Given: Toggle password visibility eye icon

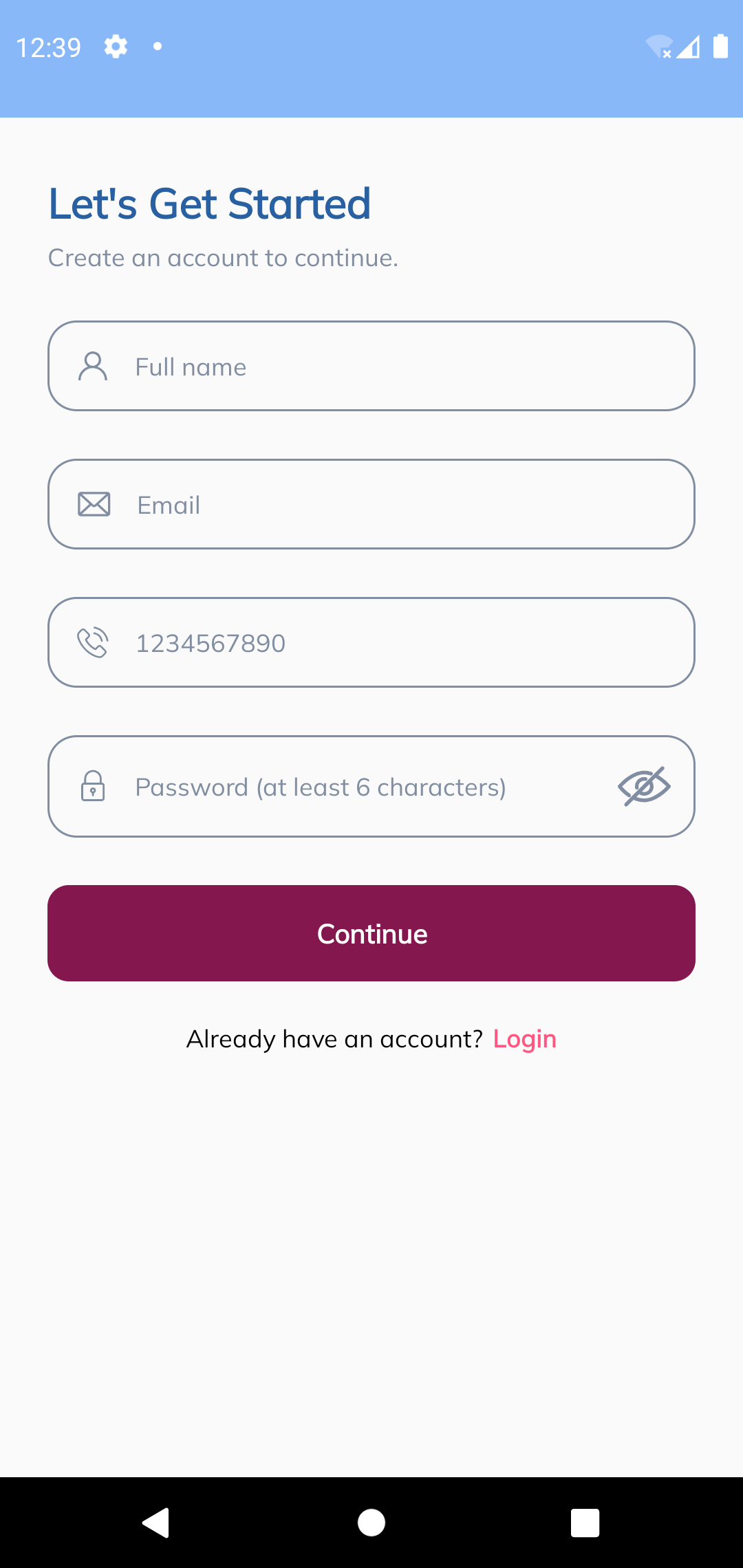Looking at the screenshot, I should [644, 786].
